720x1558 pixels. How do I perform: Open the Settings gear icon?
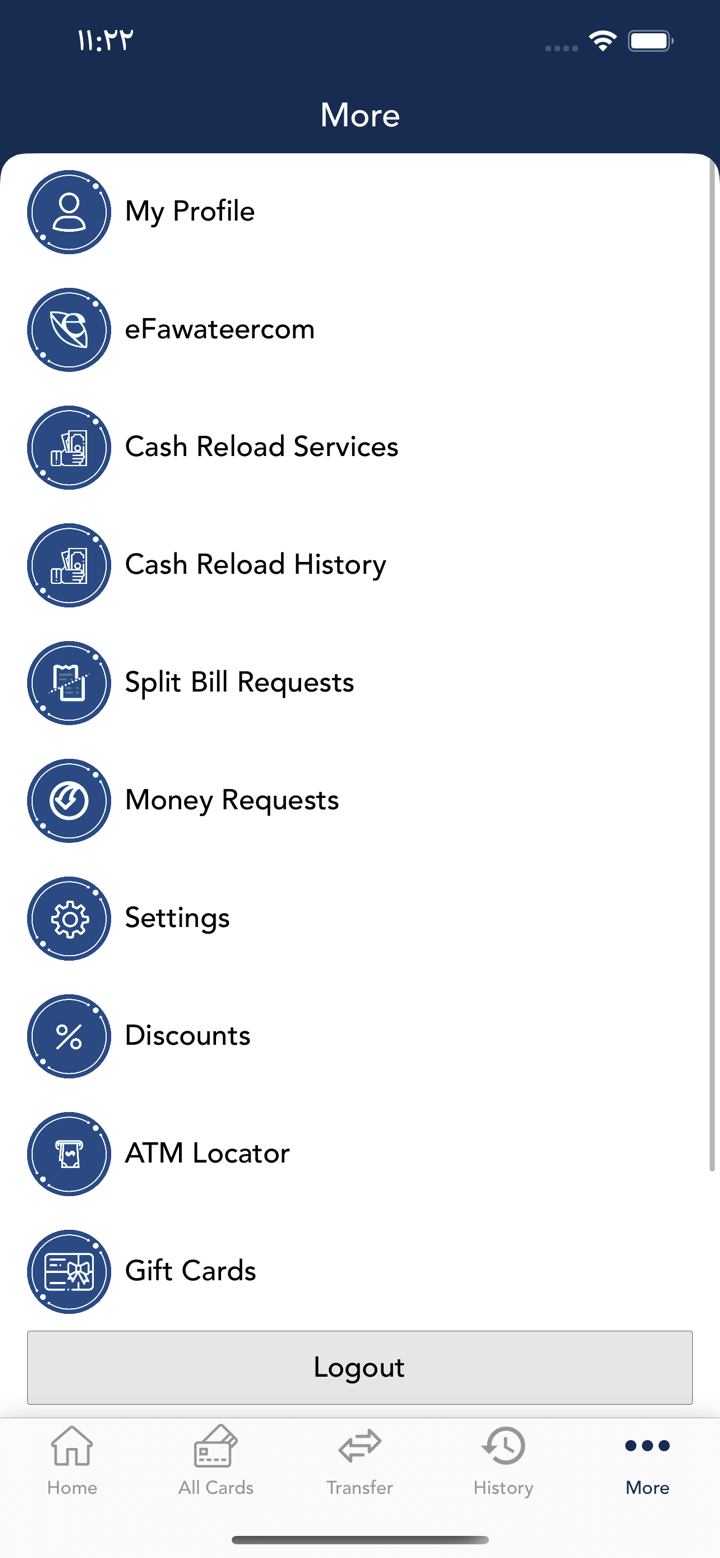click(68, 918)
